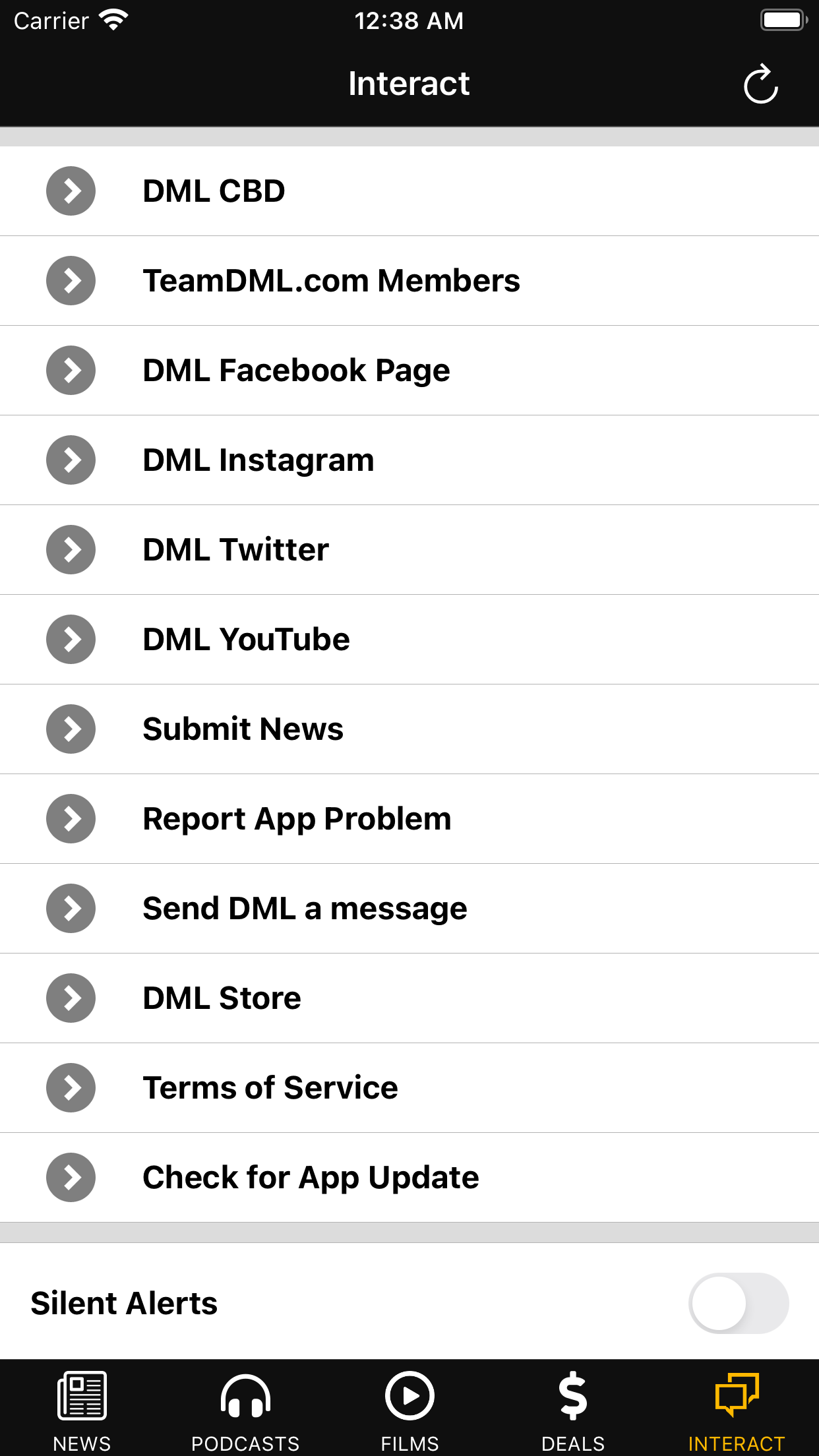
Task: Tap the refresh icon in the header
Action: [761, 84]
